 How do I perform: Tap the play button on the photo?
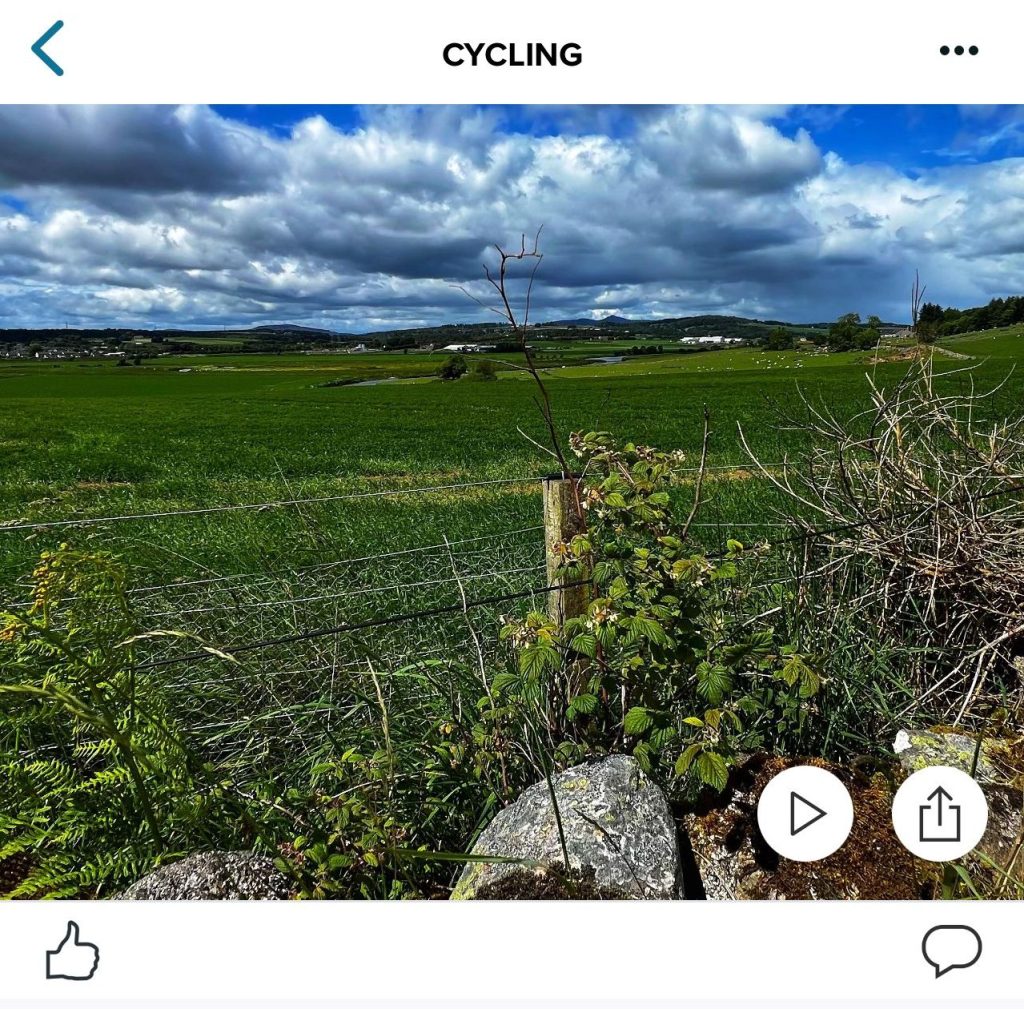click(805, 814)
